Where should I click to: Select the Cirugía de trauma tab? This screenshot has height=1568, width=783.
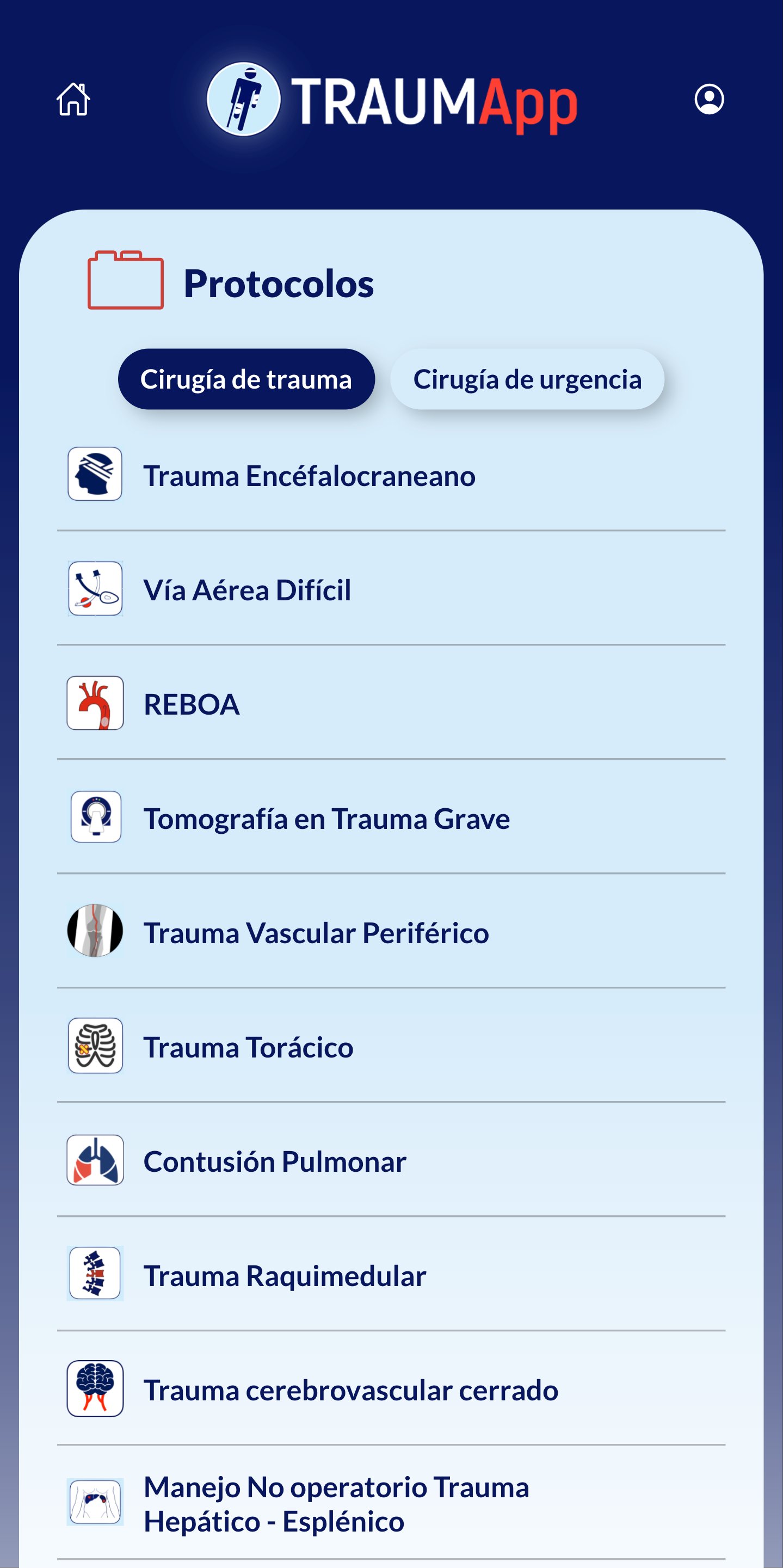(x=246, y=379)
